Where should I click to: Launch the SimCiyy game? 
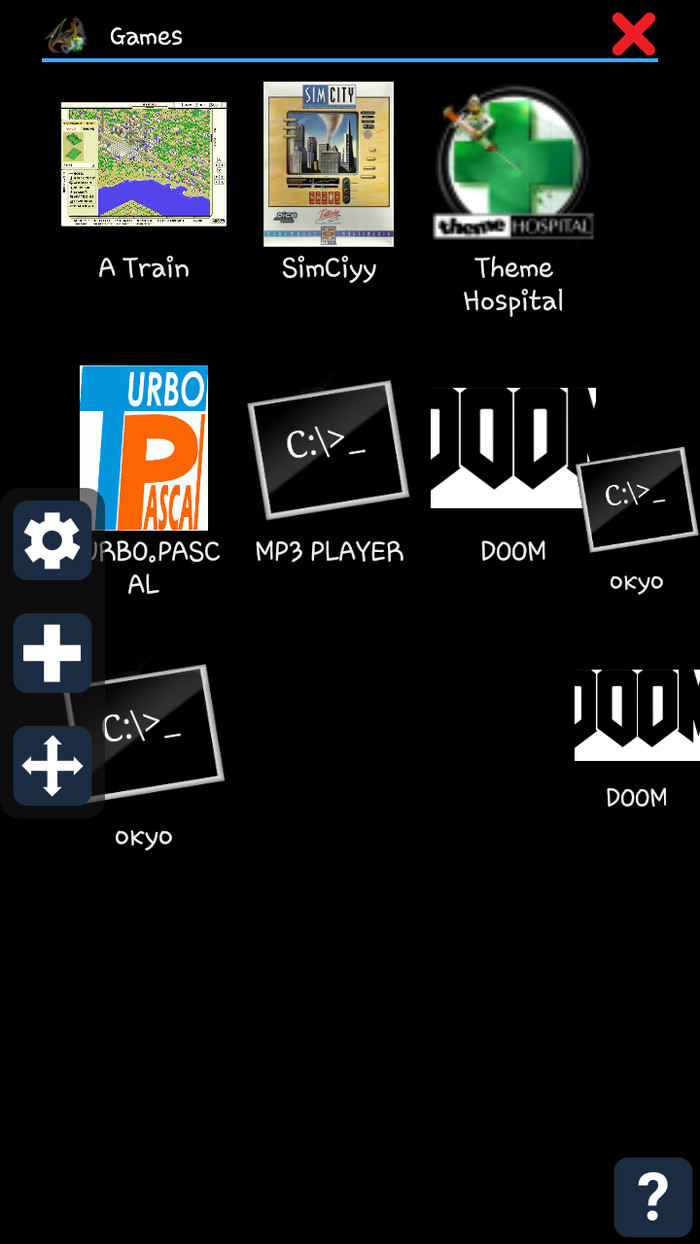pos(328,165)
